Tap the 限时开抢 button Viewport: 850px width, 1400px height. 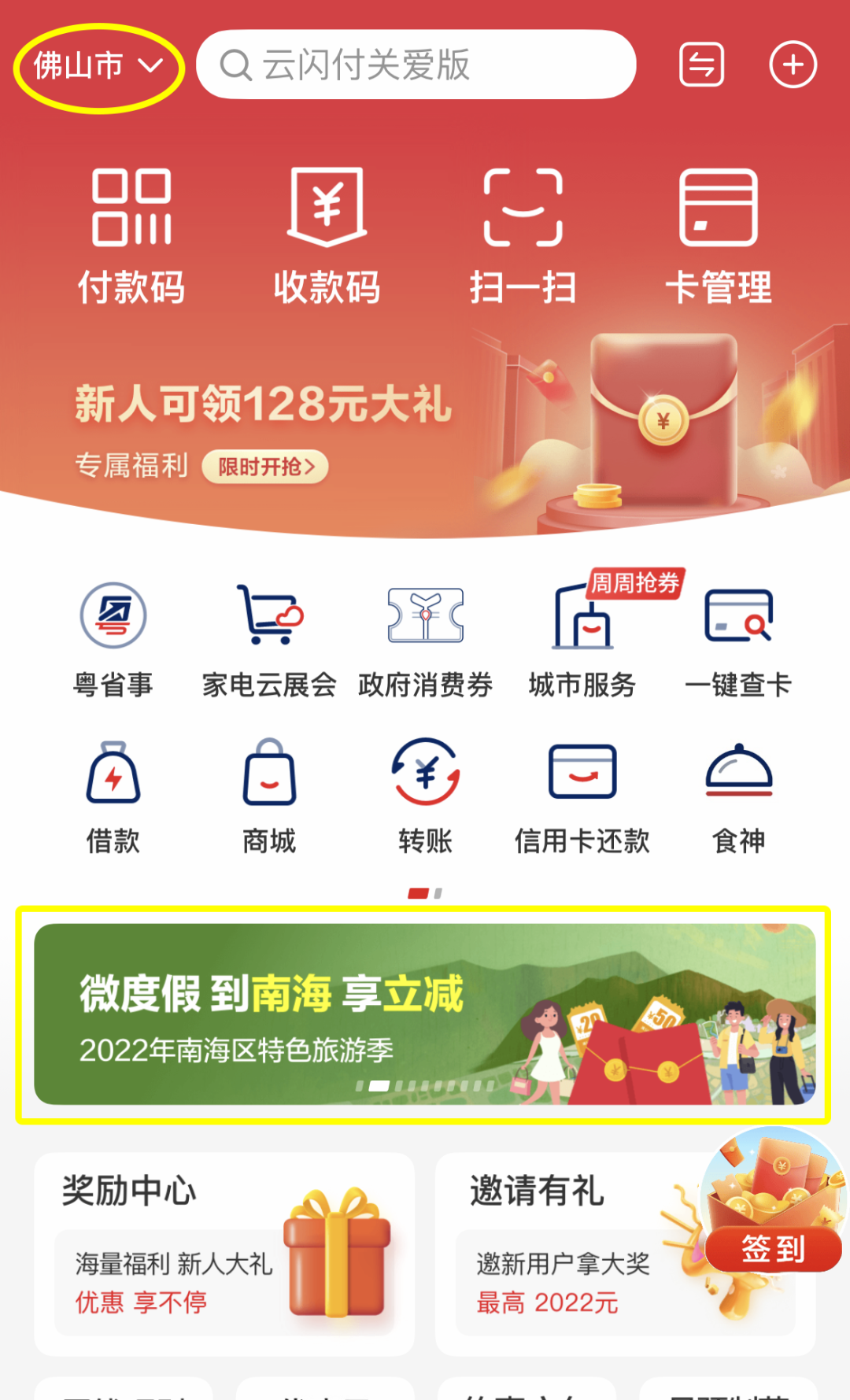click(266, 467)
